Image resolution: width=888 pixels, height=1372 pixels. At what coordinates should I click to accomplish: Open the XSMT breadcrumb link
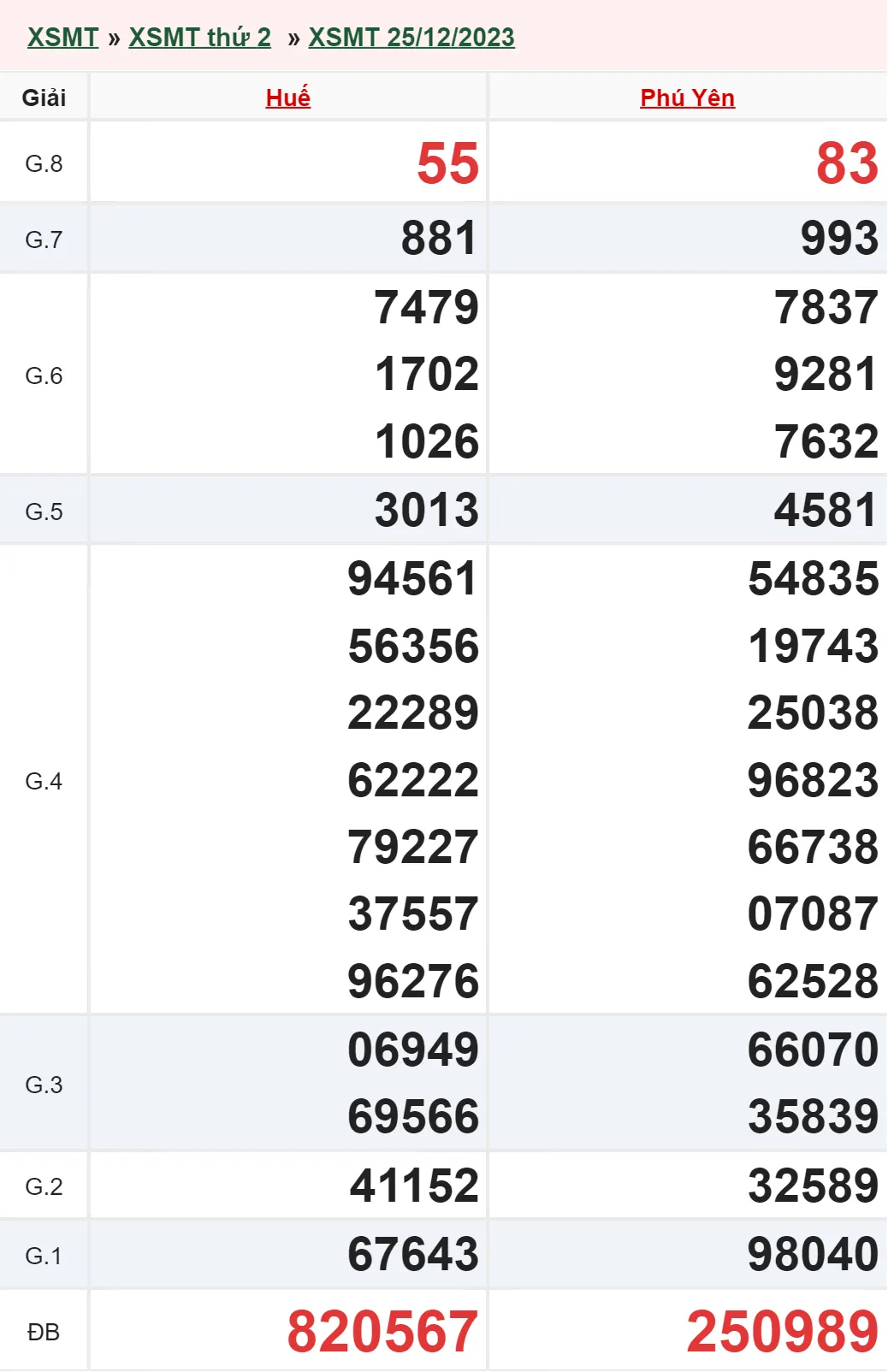tap(62, 38)
